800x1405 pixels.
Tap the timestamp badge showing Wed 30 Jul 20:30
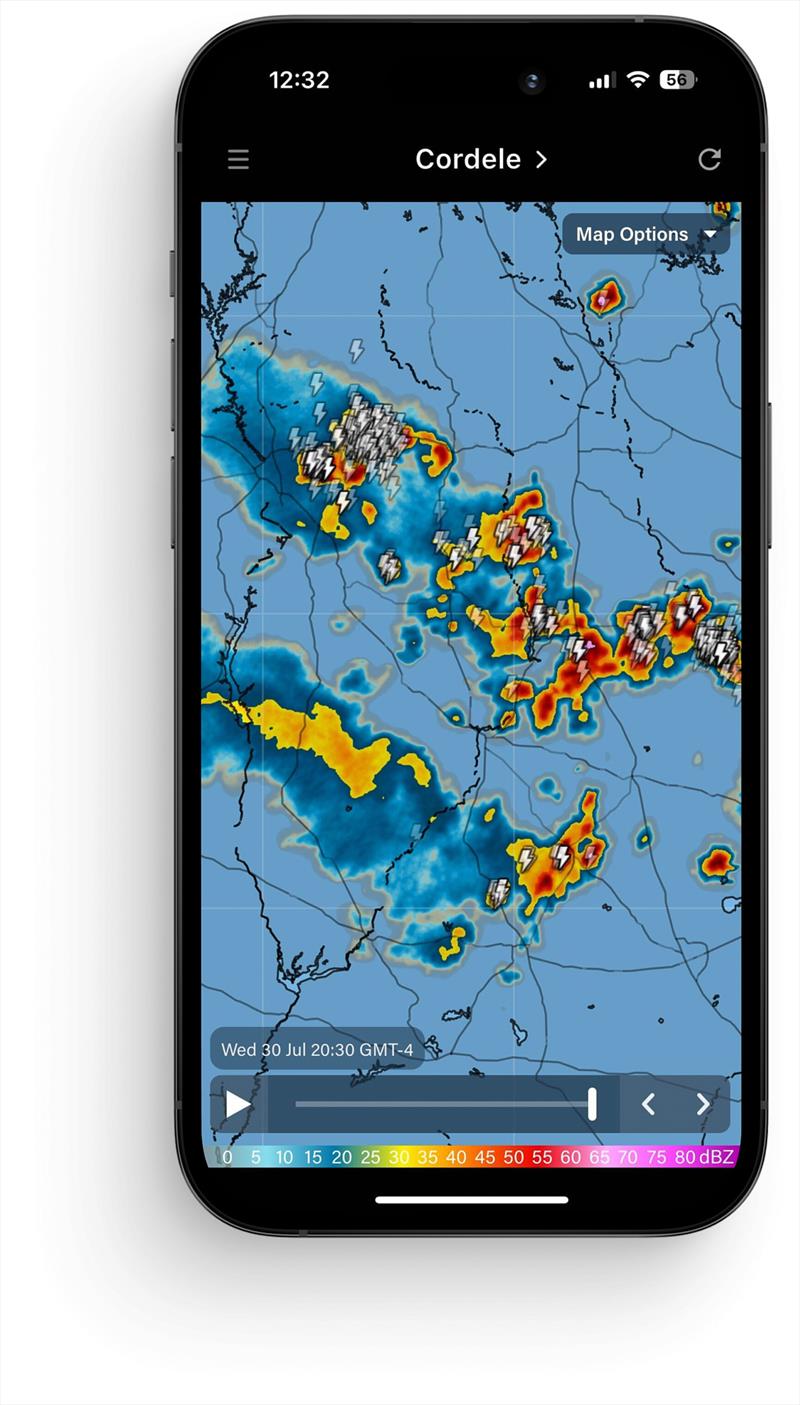[x=316, y=1050]
